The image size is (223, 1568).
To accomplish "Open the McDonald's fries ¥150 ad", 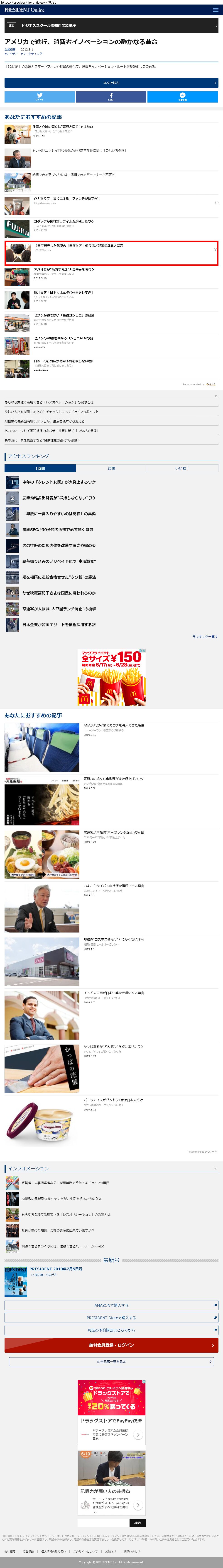I will pyautogui.click(x=112, y=677).
